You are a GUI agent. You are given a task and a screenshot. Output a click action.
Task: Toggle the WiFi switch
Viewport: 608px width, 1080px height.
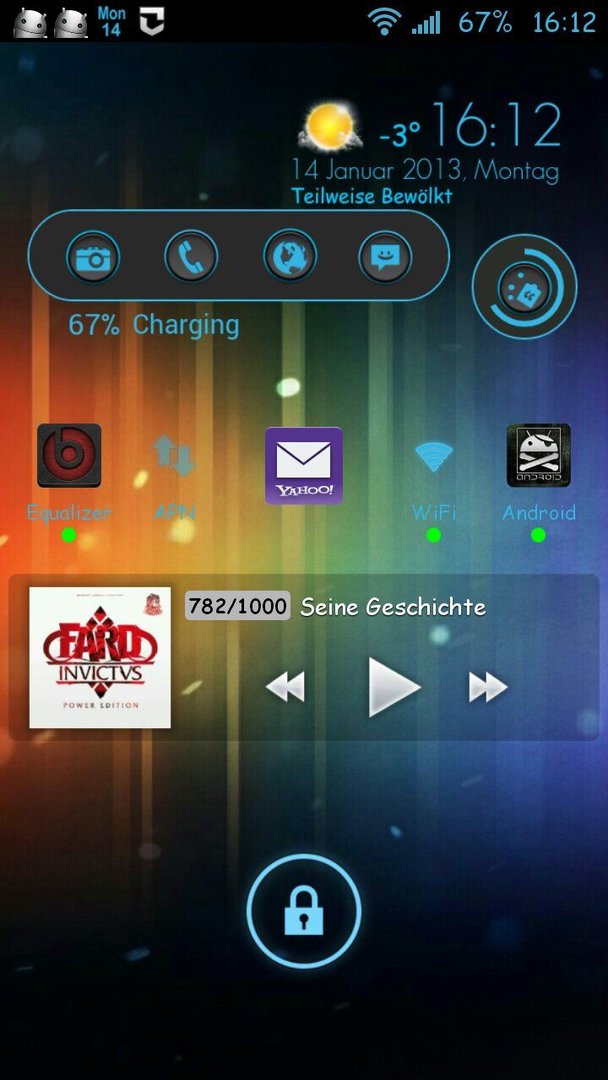(x=434, y=458)
